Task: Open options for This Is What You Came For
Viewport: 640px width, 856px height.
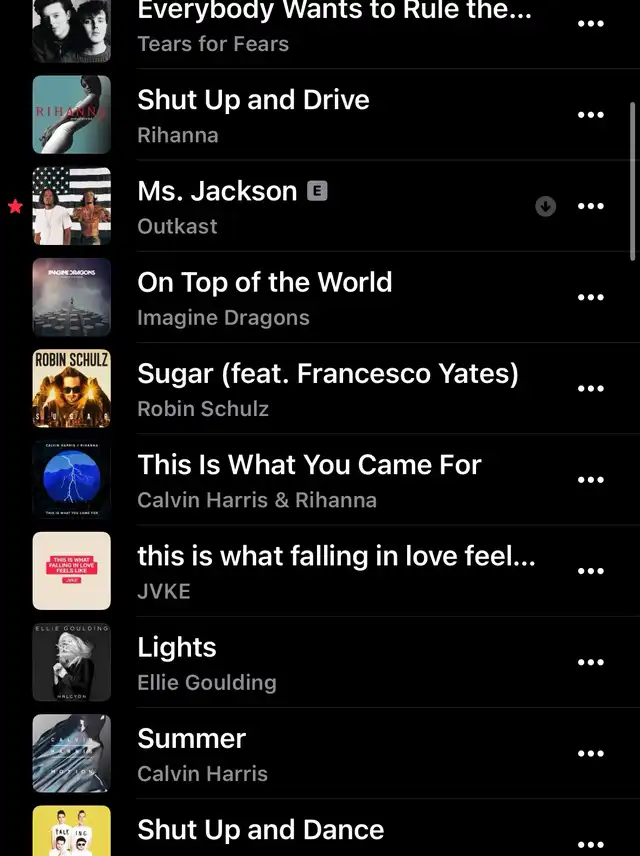Action: click(x=591, y=480)
